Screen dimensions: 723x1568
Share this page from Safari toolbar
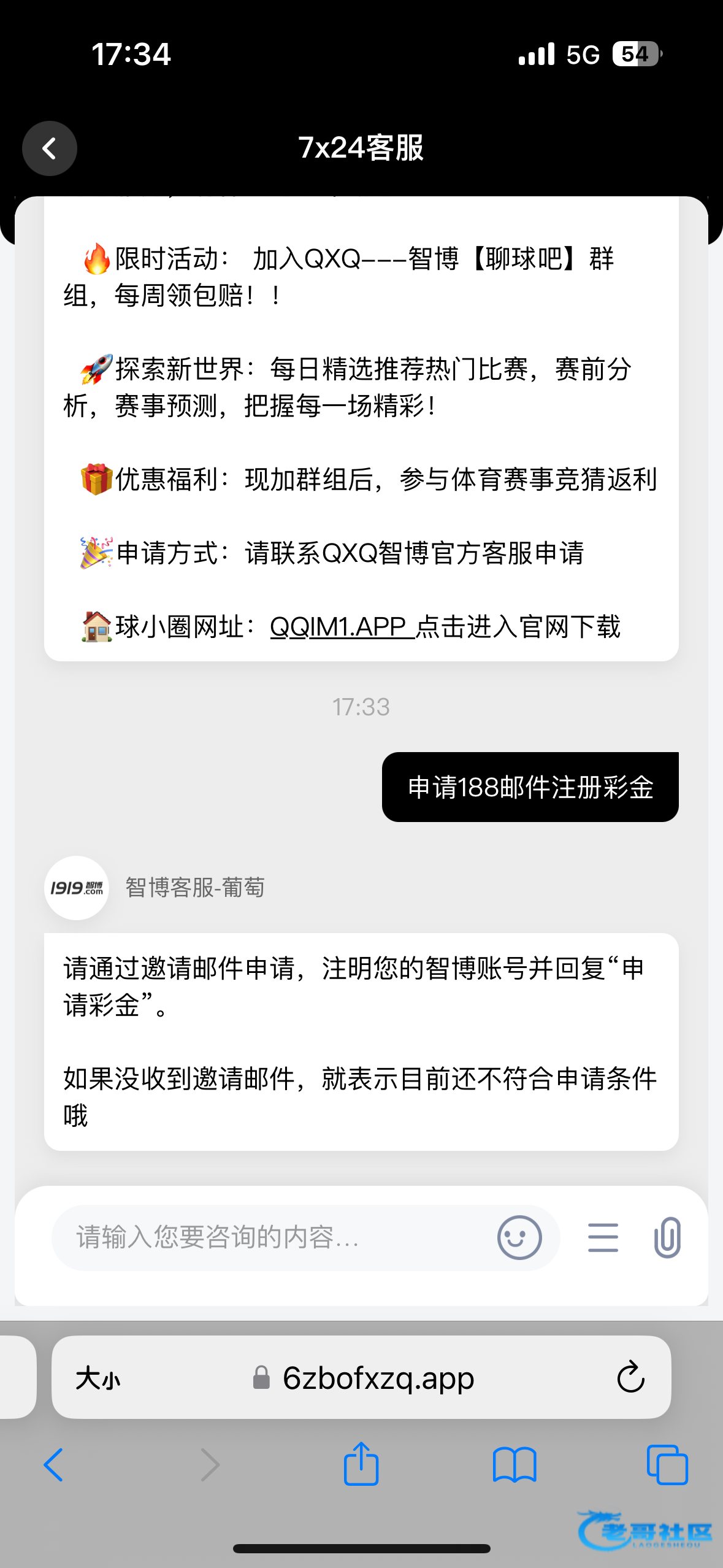tap(361, 1465)
